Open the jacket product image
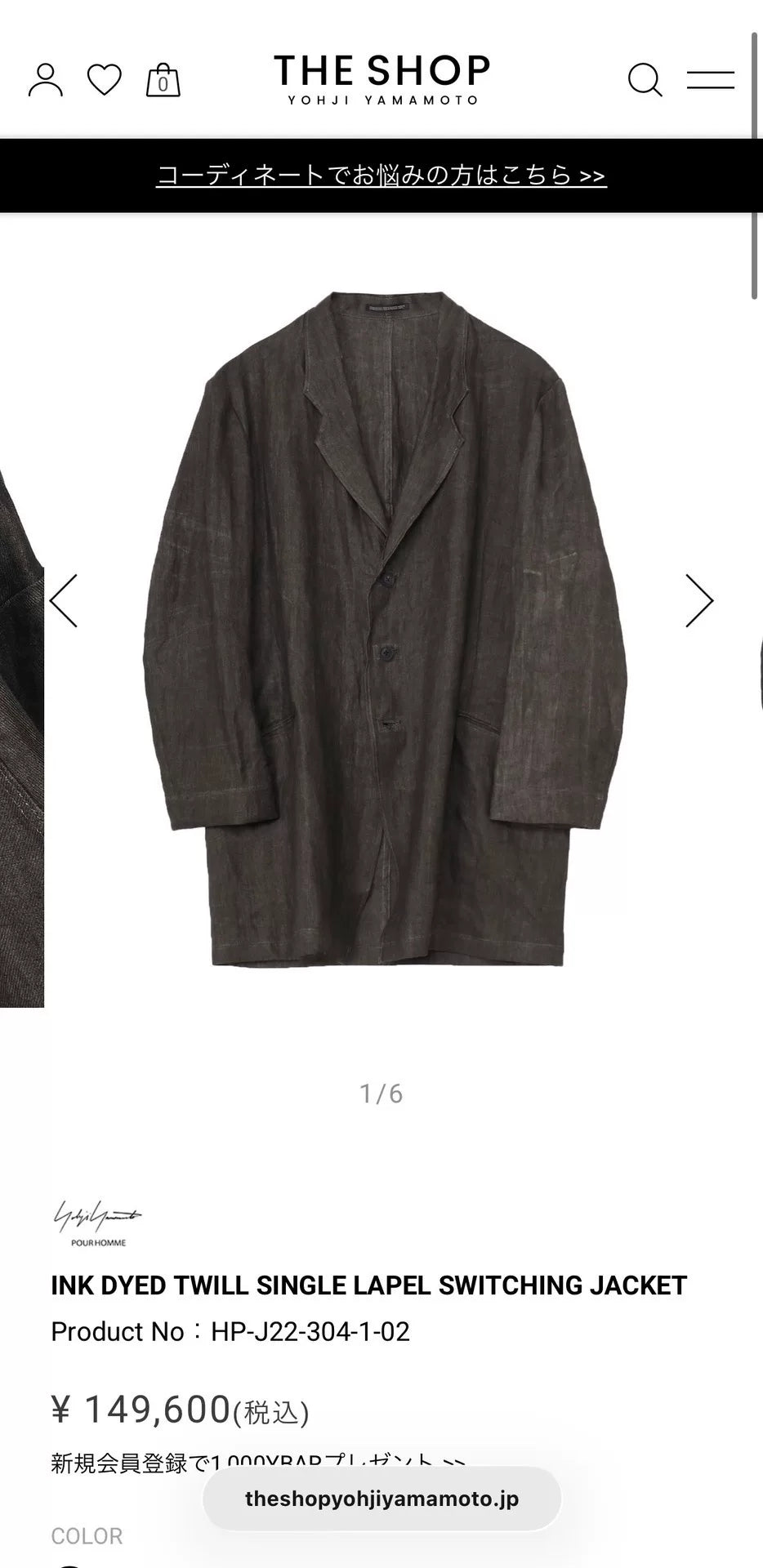Viewport: 763px width, 1568px height. (381, 629)
